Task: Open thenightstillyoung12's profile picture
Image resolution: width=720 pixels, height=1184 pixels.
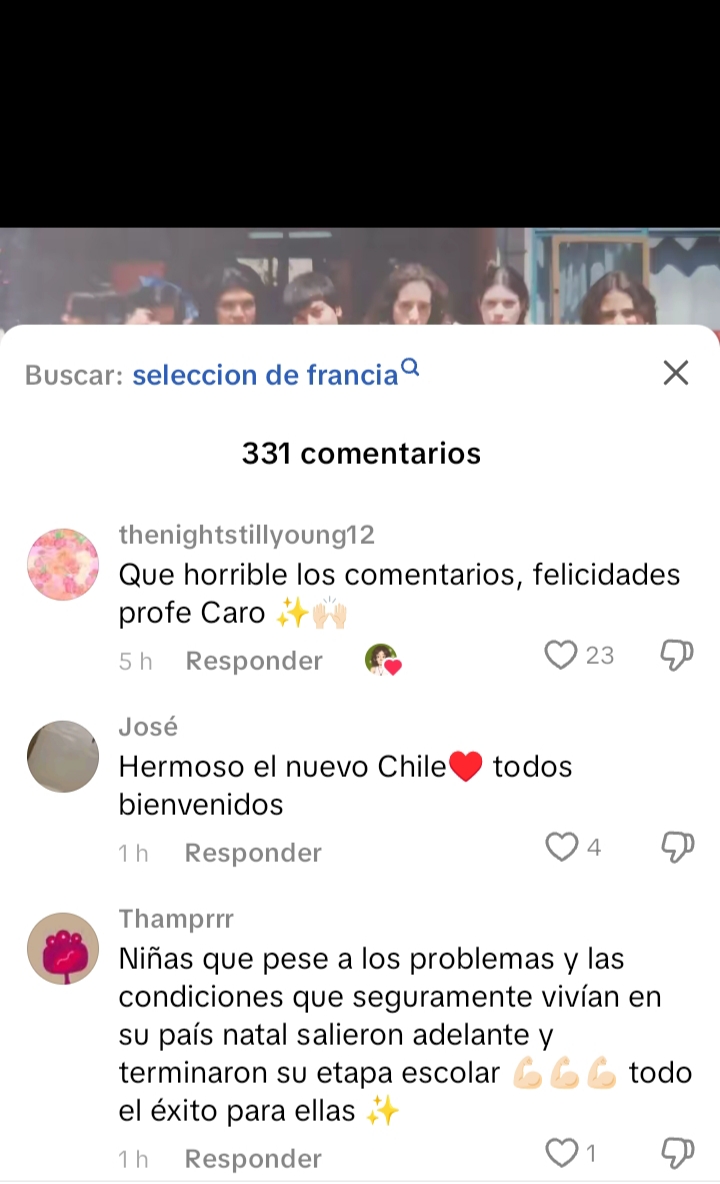Action: tap(62, 565)
